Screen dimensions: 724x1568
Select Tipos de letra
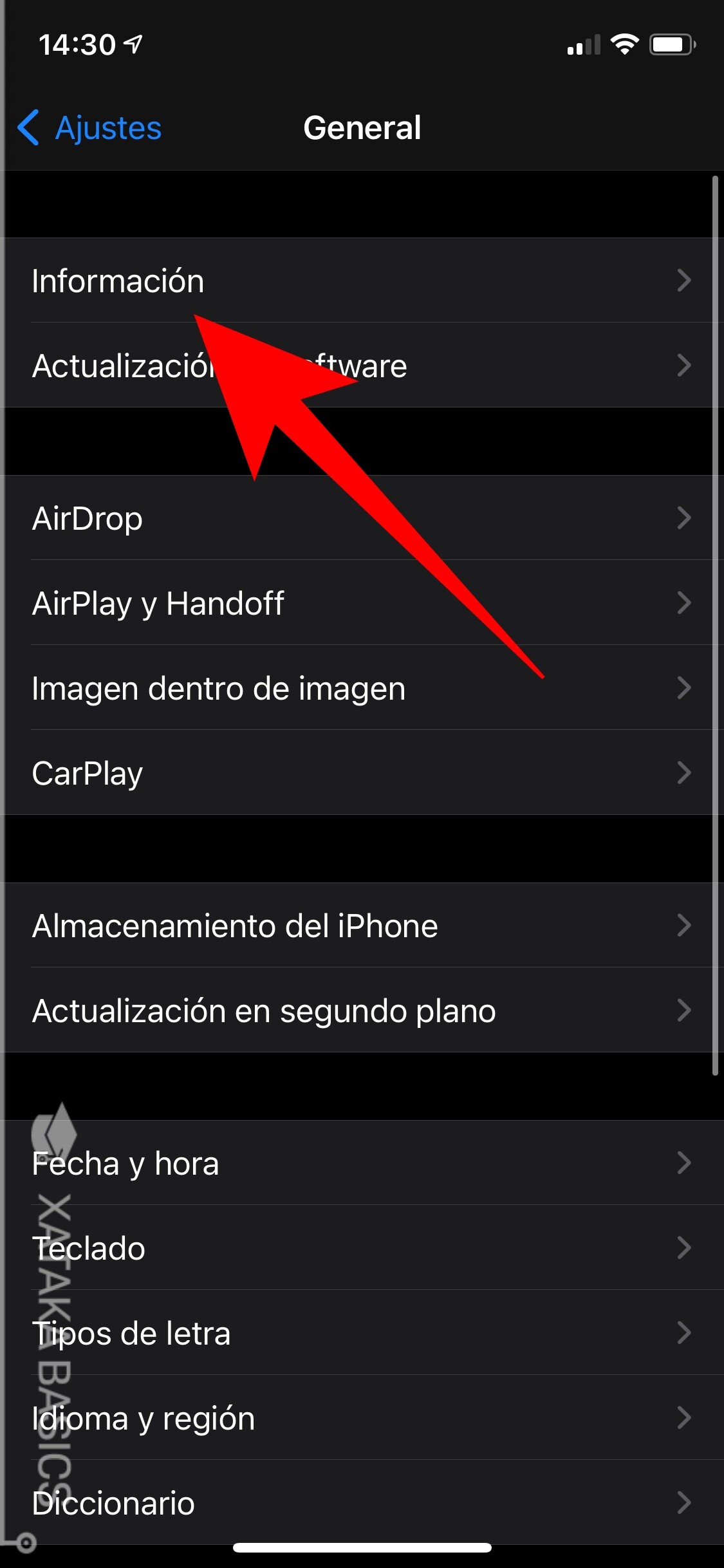[x=362, y=1332]
